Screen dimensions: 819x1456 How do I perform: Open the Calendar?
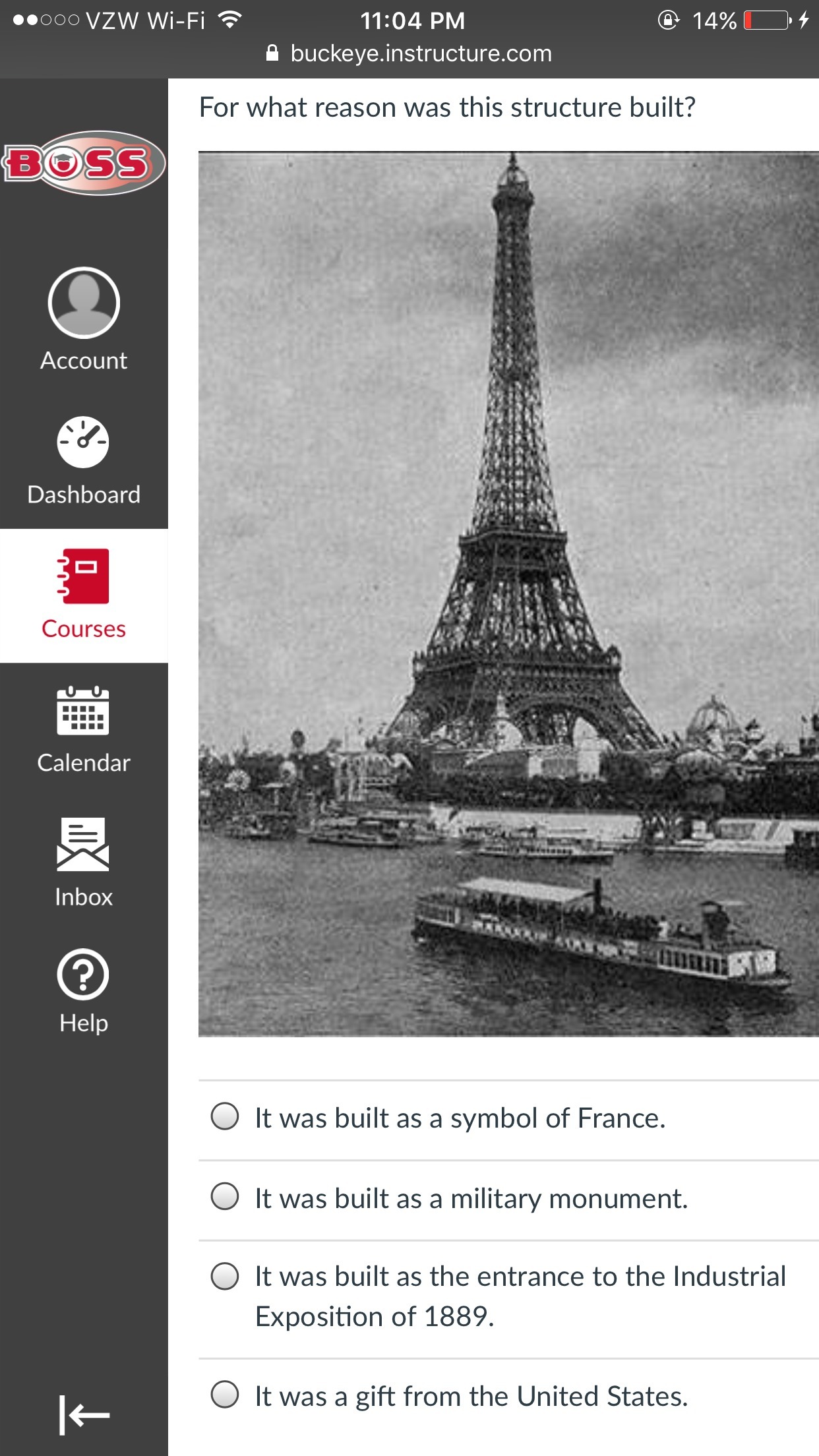pyautogui.click(x=84, y=729)
